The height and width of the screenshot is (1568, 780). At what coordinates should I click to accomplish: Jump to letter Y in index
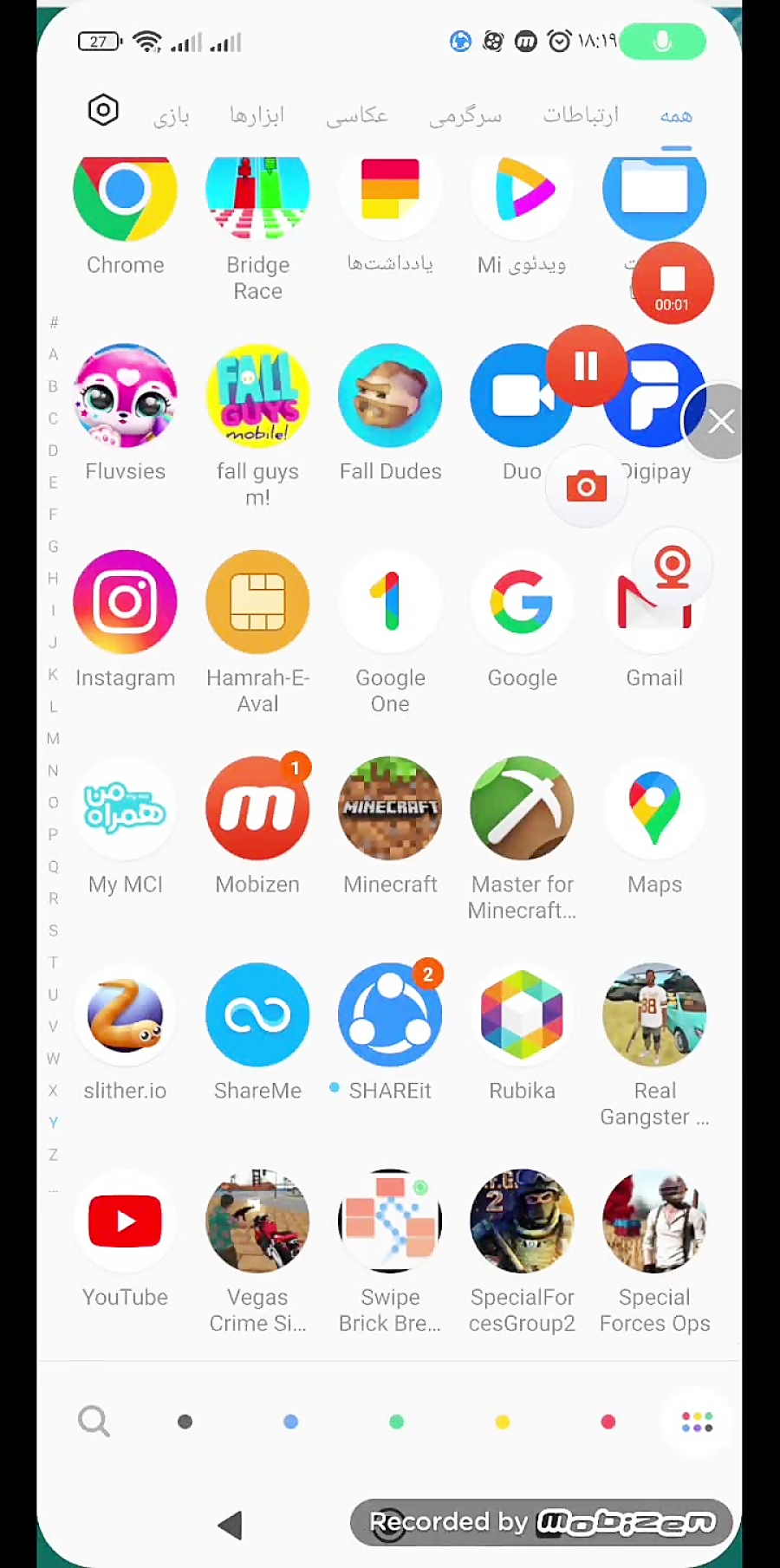(53, 1123)
